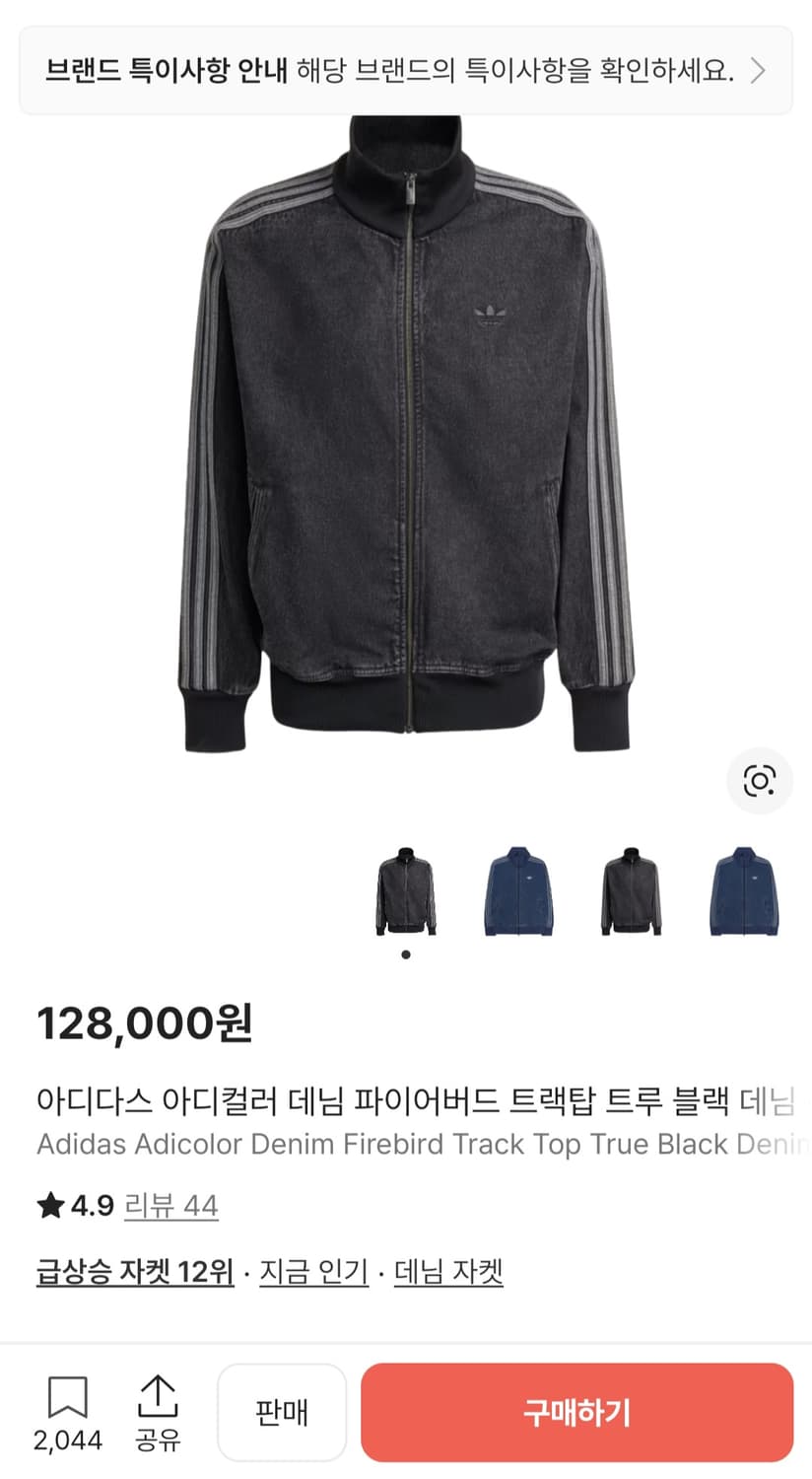The image size is (812, 1479).
Task: Tap the pagination dot under the thumbnails
Action: (x=407, y=952)
